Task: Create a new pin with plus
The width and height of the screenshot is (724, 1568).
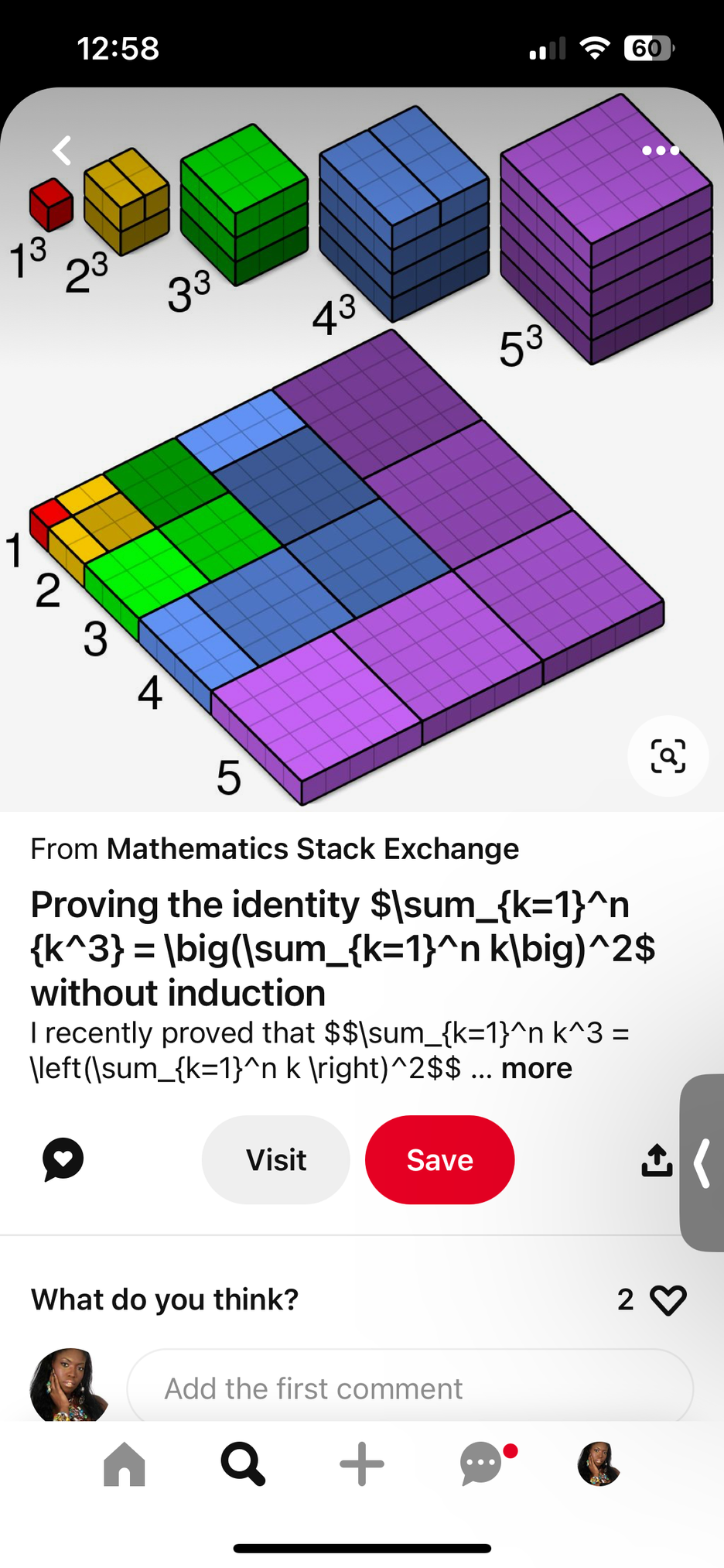Action: click(x=362, y=1464)
